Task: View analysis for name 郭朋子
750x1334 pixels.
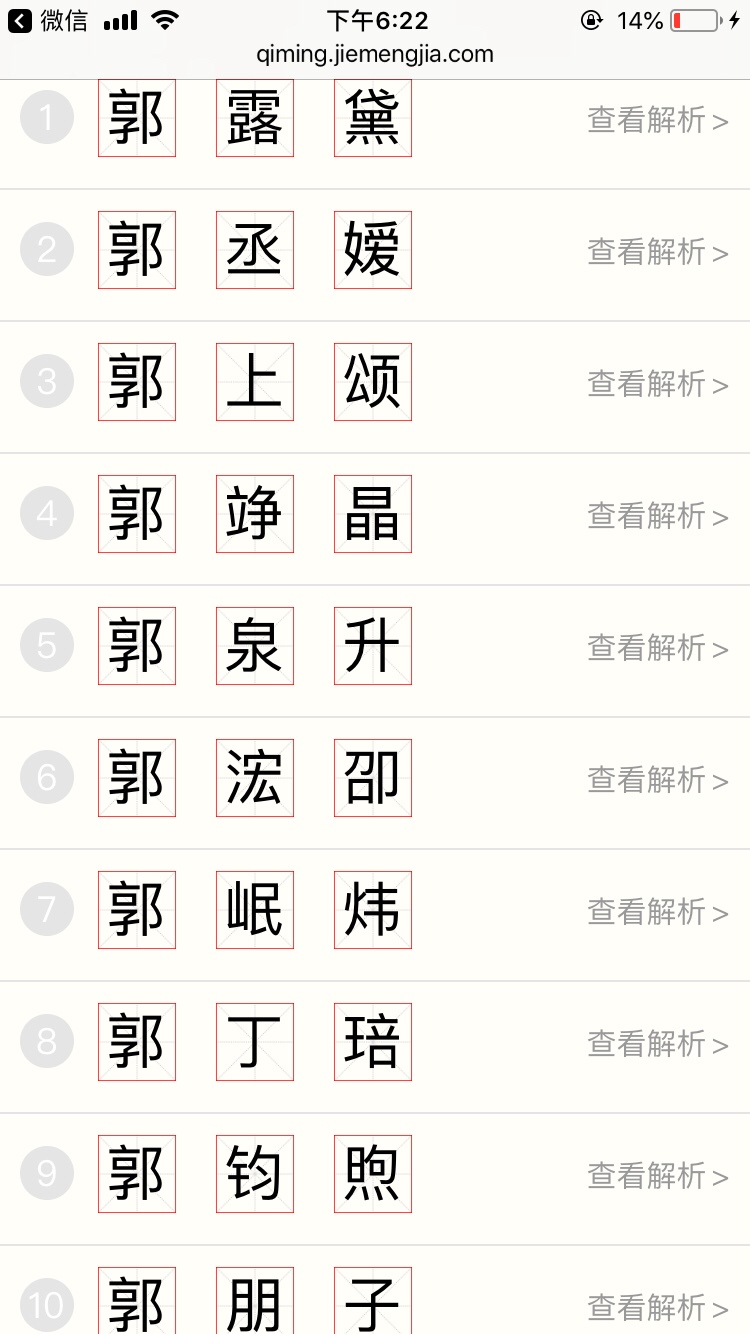Action: point(657,1307)
